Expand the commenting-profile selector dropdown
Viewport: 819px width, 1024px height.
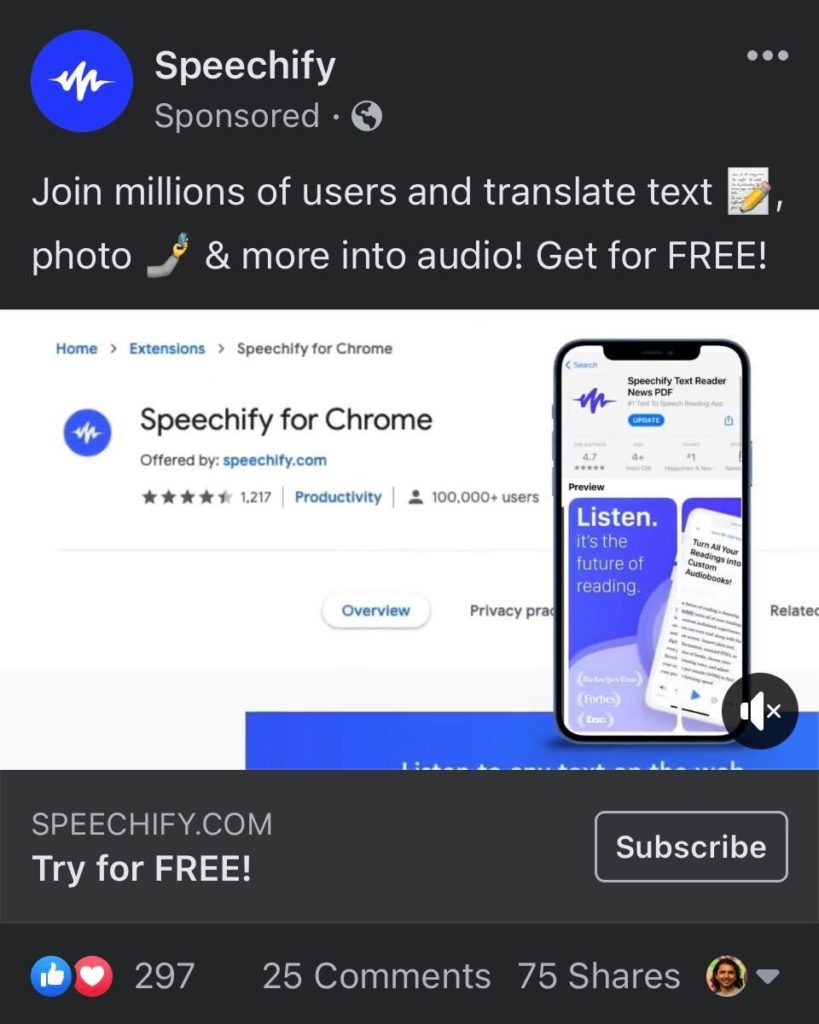[768, 976]
